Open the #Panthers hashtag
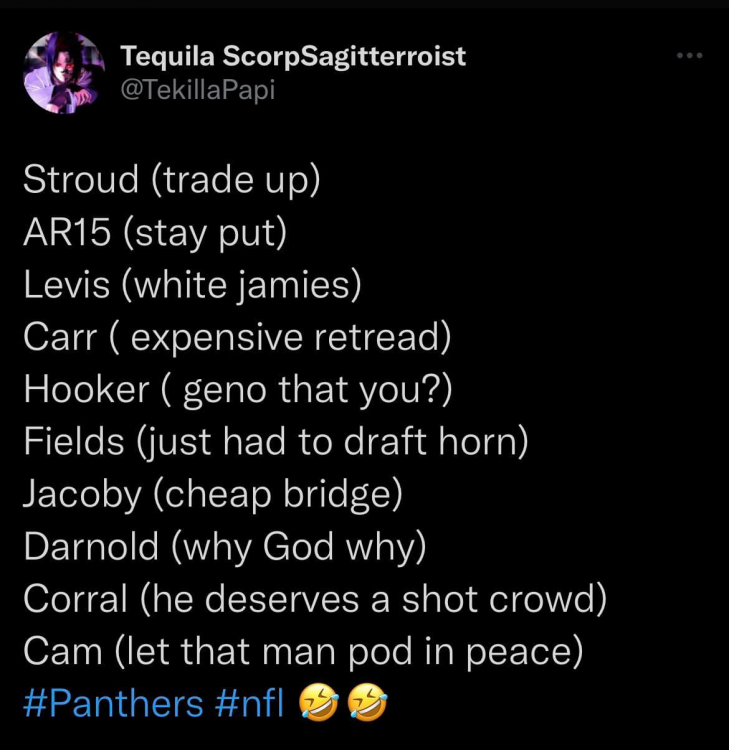The width and height of the screenshot is (729, 750). [113, 704]
